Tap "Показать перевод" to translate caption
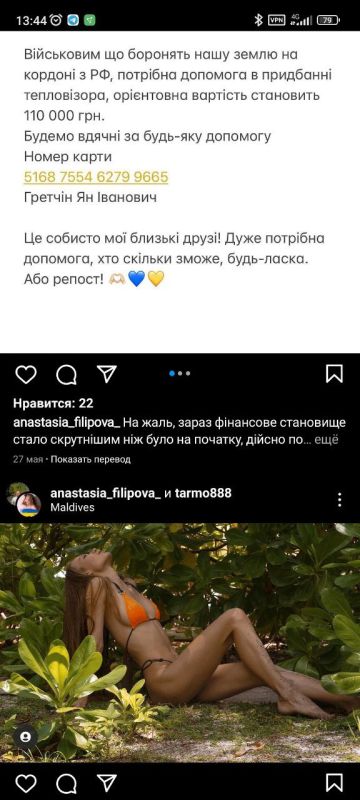This screenshot has width=360, height=800. point(91,459)
